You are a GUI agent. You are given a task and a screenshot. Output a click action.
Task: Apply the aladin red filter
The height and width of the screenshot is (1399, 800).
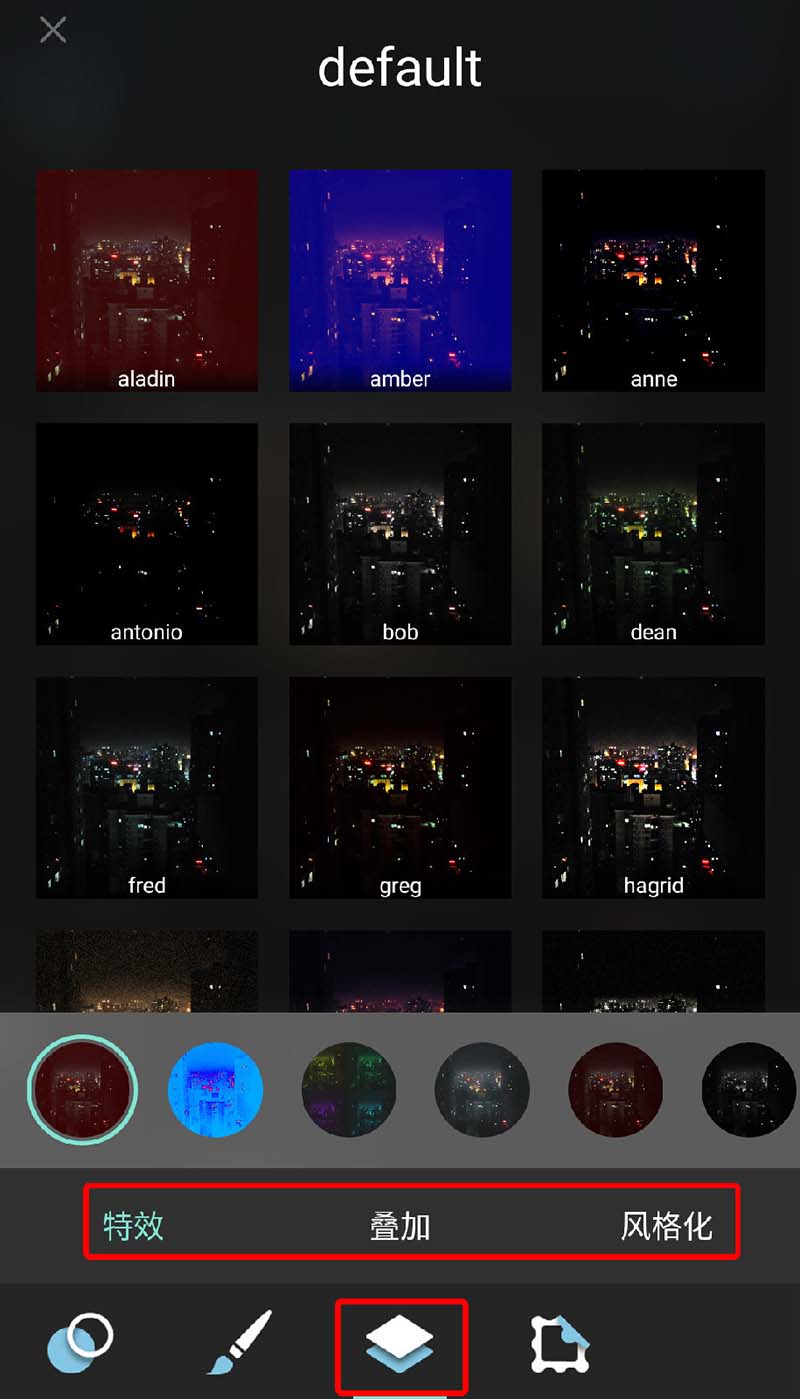coord(147,280)
